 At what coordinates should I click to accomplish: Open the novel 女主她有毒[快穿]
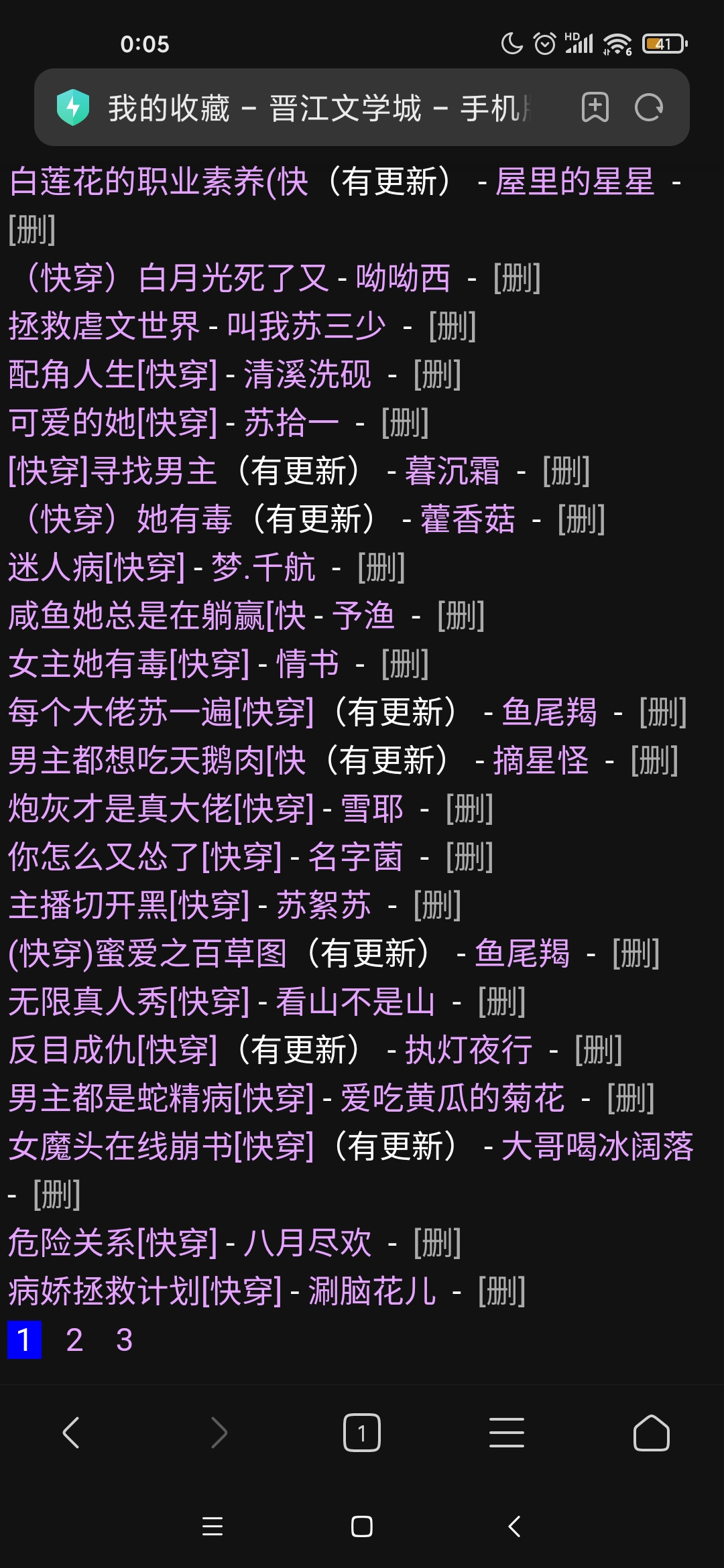click(129, 664)
